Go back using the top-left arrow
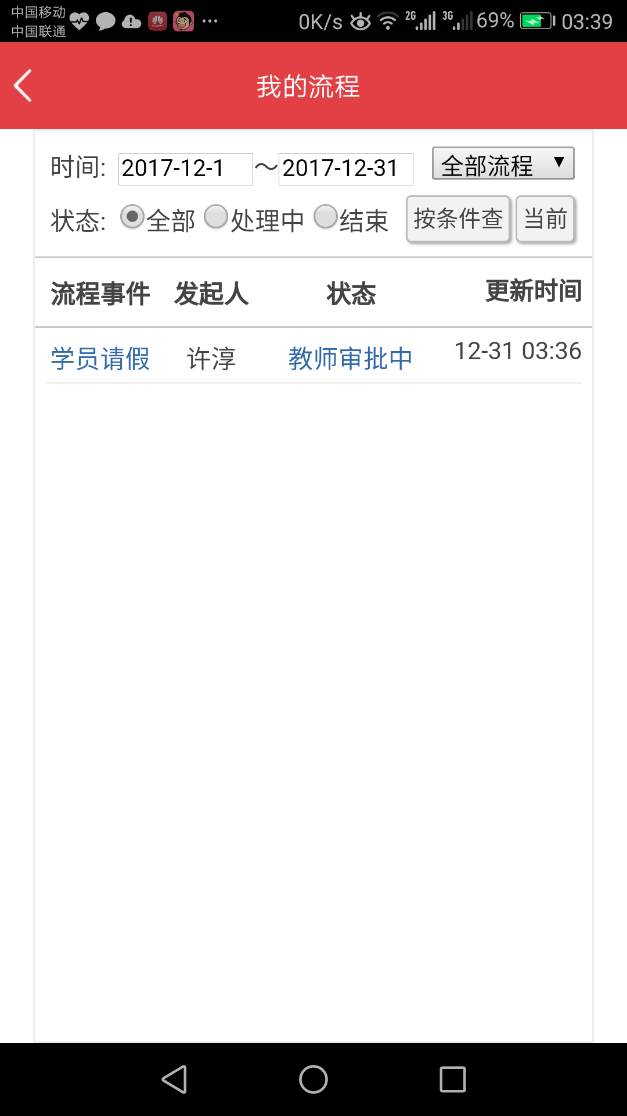 24,86
